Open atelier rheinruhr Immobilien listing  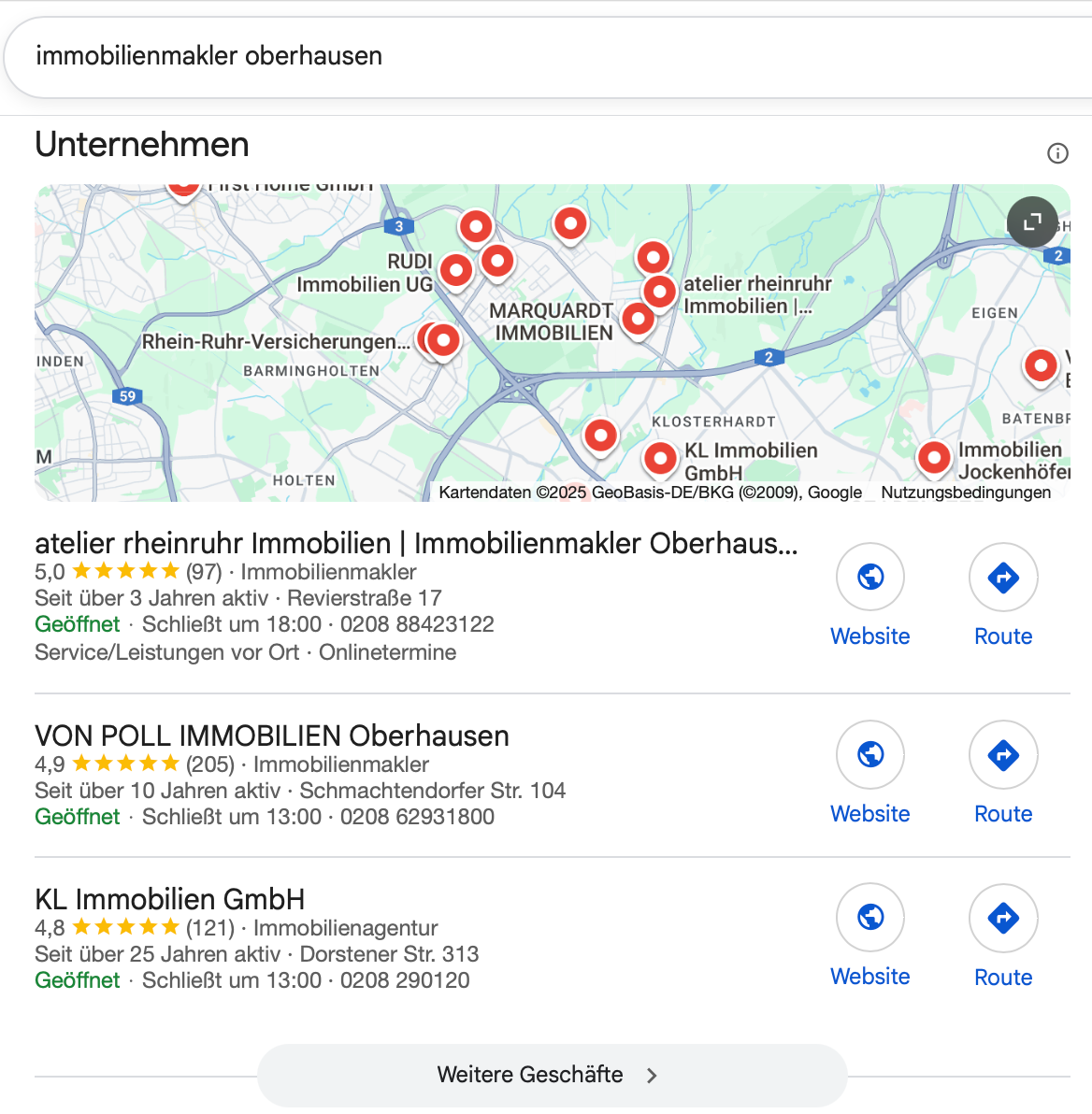[416, 543]
